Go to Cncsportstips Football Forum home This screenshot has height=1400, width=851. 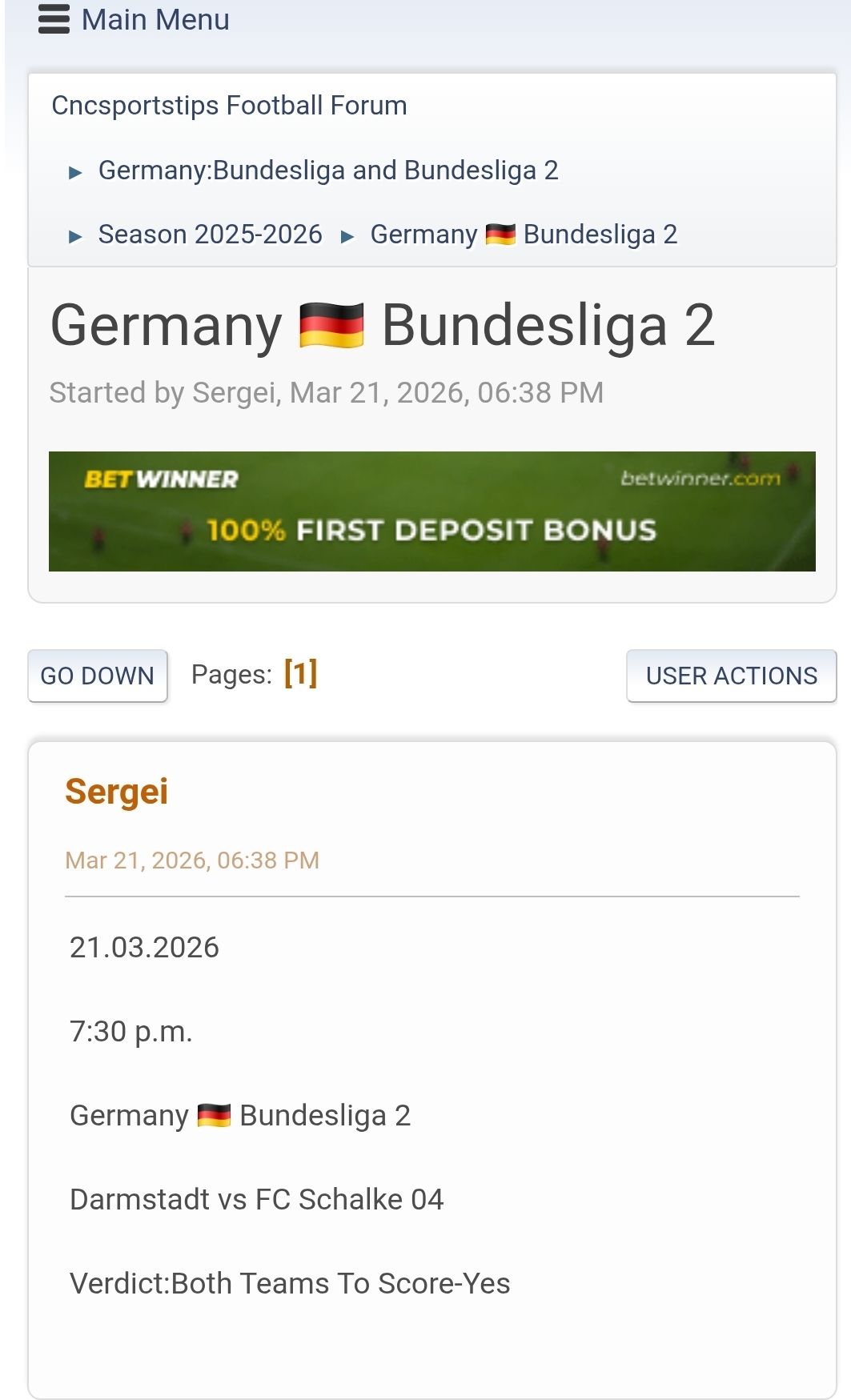[229, 106]
